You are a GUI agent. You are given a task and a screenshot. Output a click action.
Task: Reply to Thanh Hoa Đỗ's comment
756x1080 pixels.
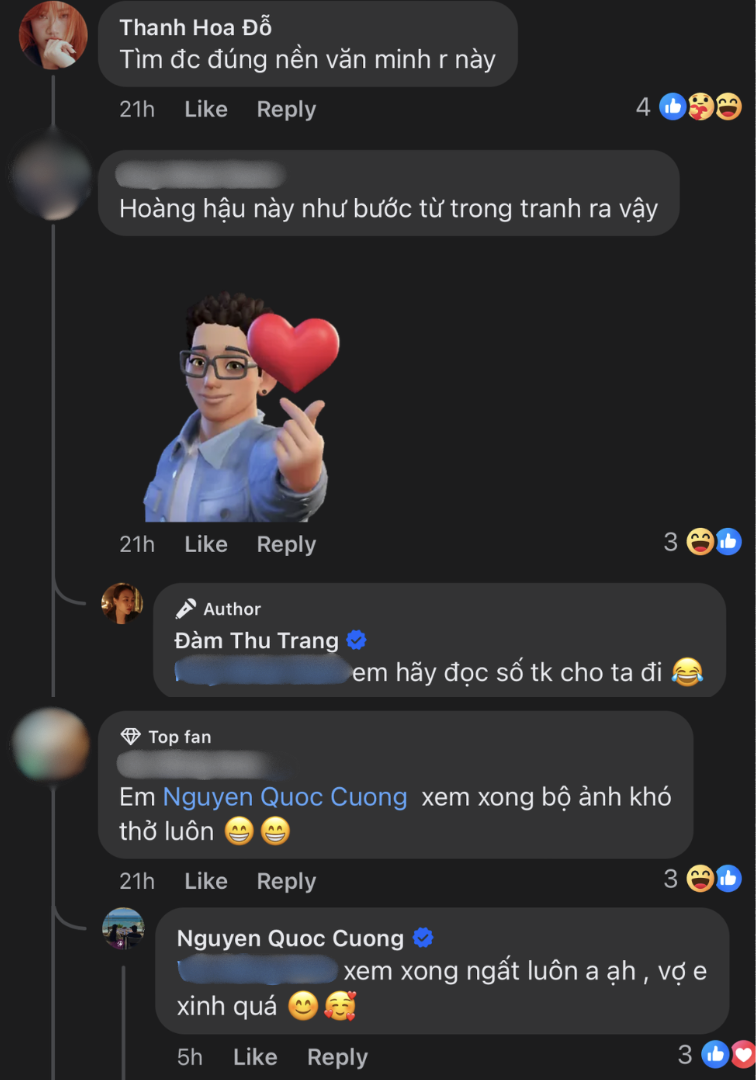point(286,109)
